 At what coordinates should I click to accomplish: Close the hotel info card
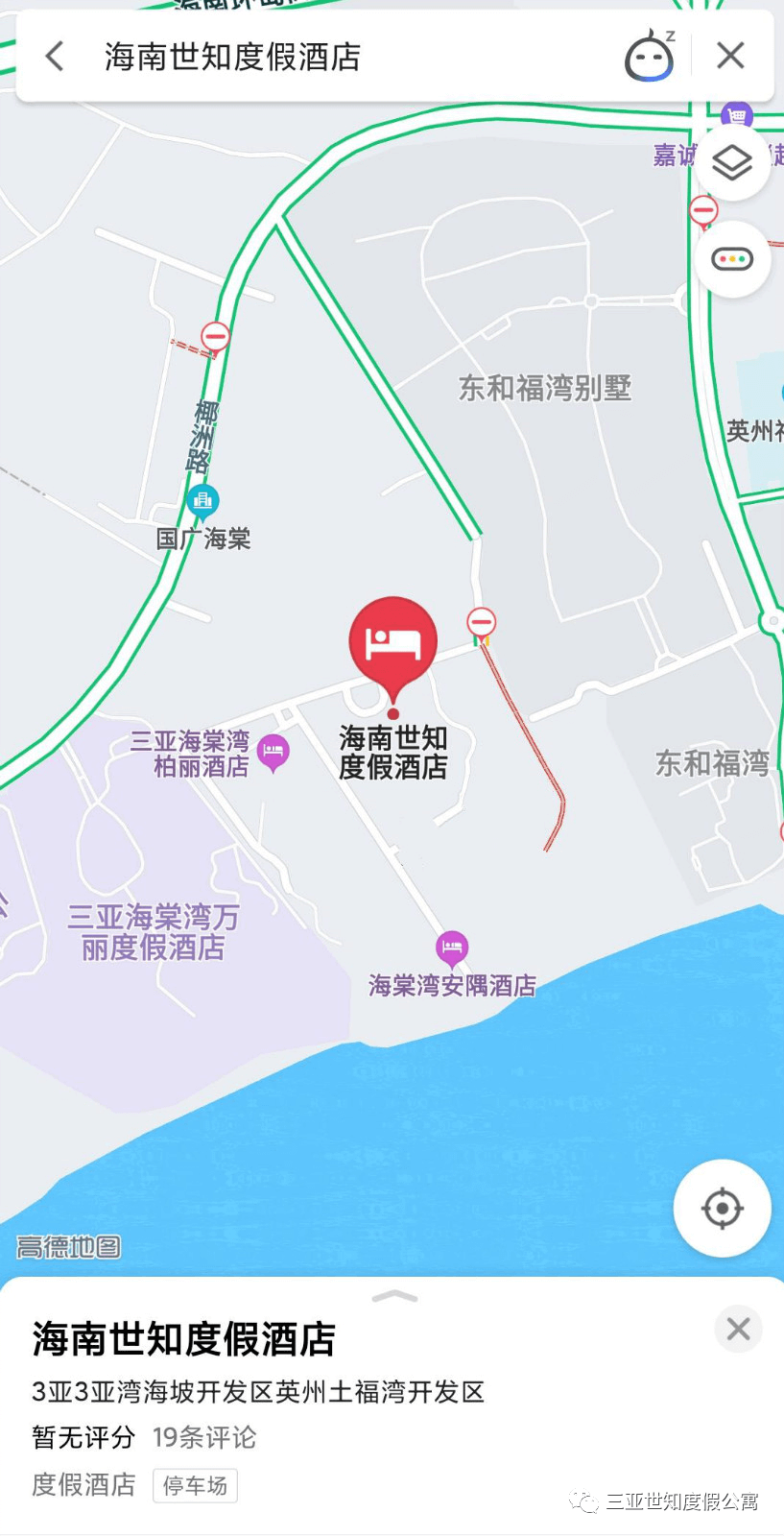[739, 1329]
